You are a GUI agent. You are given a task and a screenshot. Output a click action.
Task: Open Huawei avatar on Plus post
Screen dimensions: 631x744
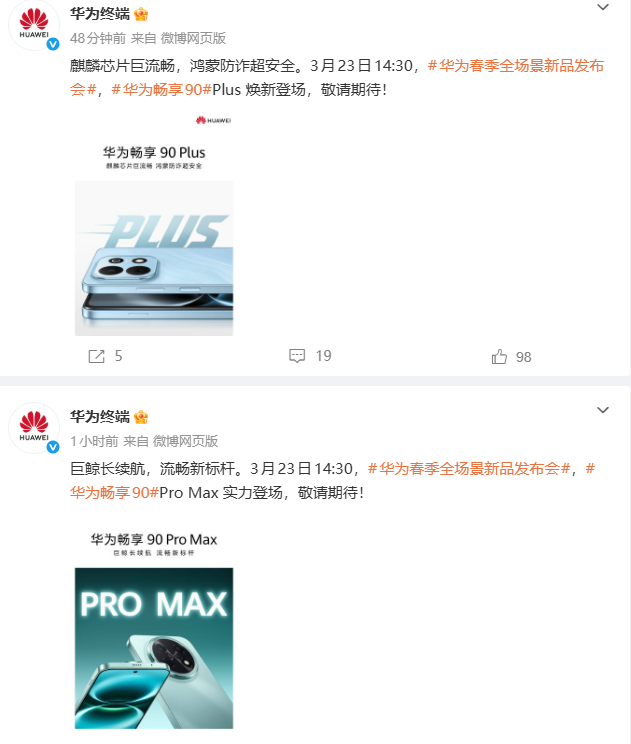pos(34,27)
